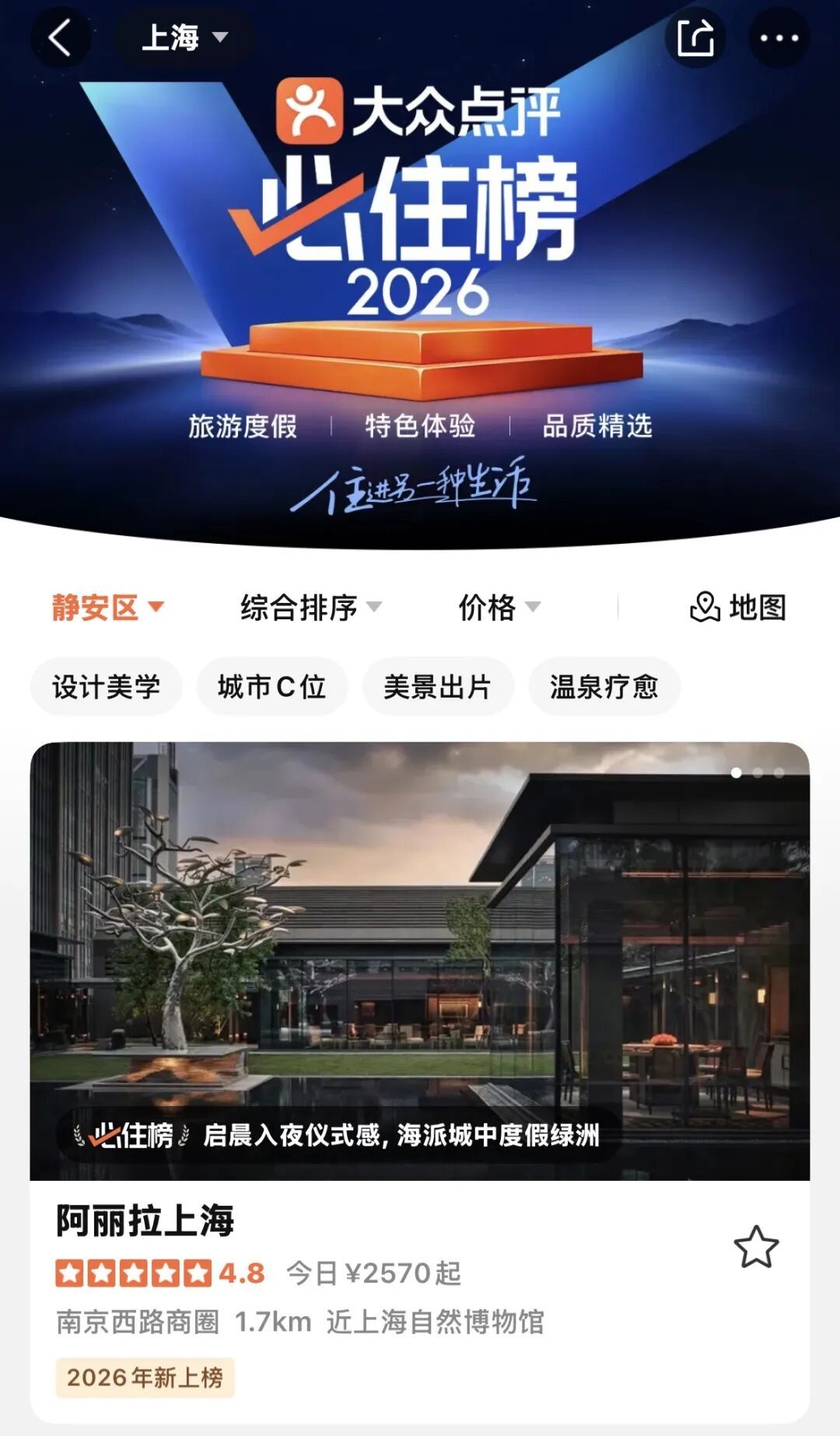The image size is (840, 1436).
Task: Filter by 城市C位 chip
Action: [x=271, y=687]
